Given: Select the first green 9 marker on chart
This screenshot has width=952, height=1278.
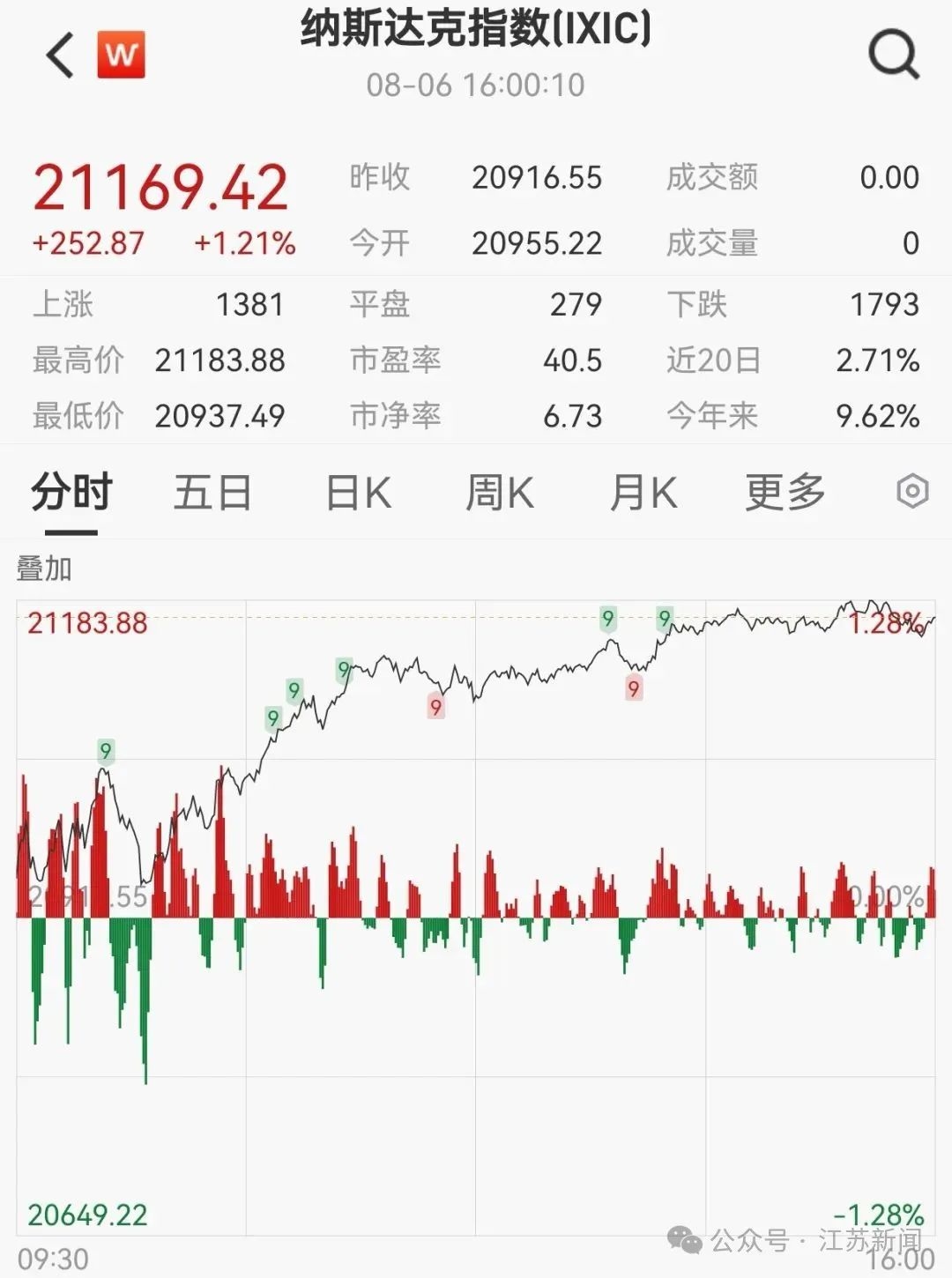Looking at the screenshot, I should (x=107, y=751).
